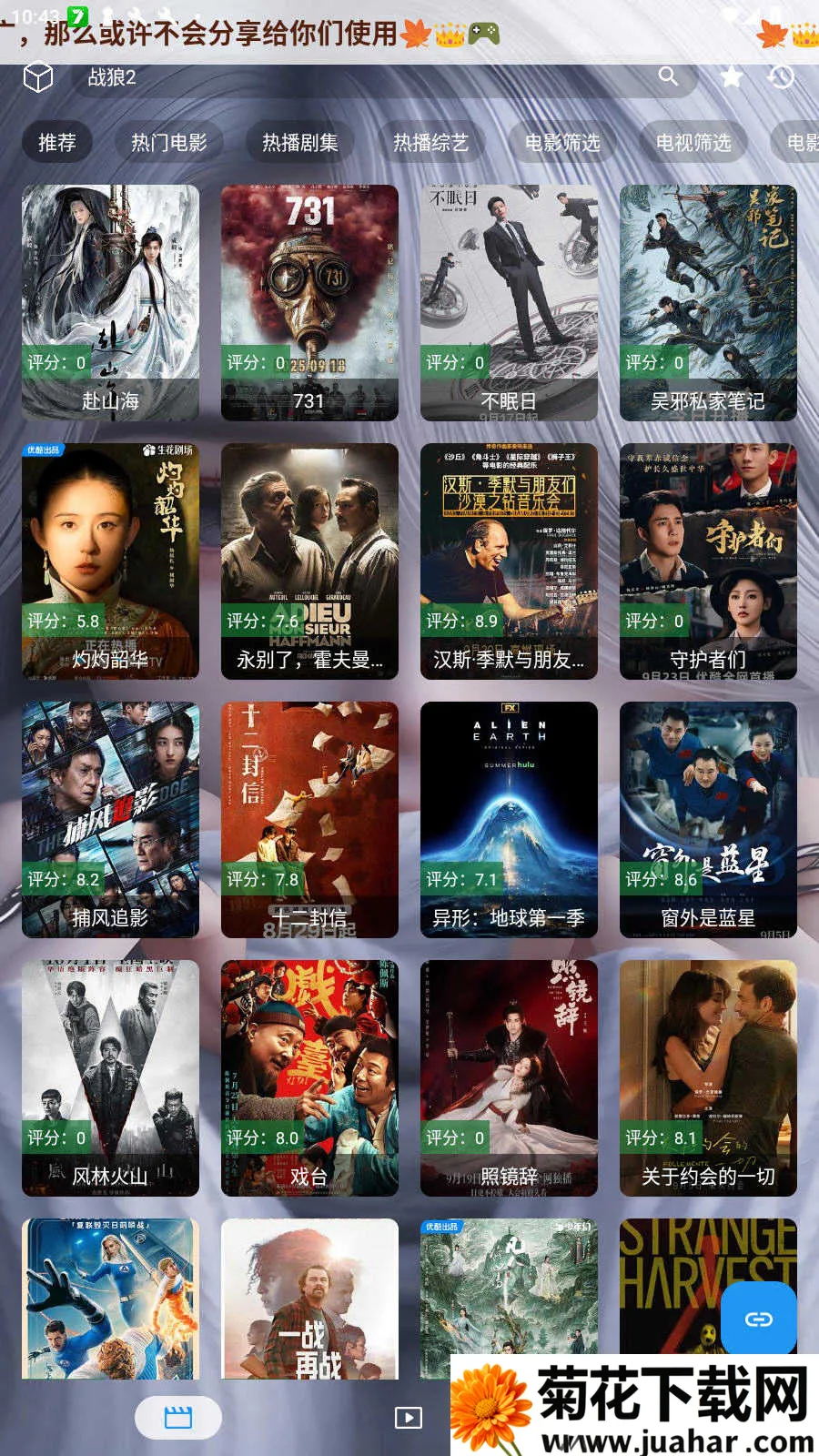Open favorites via the star icon
This screenshot has height=1456, width=819.
click(x=732, y=77)
